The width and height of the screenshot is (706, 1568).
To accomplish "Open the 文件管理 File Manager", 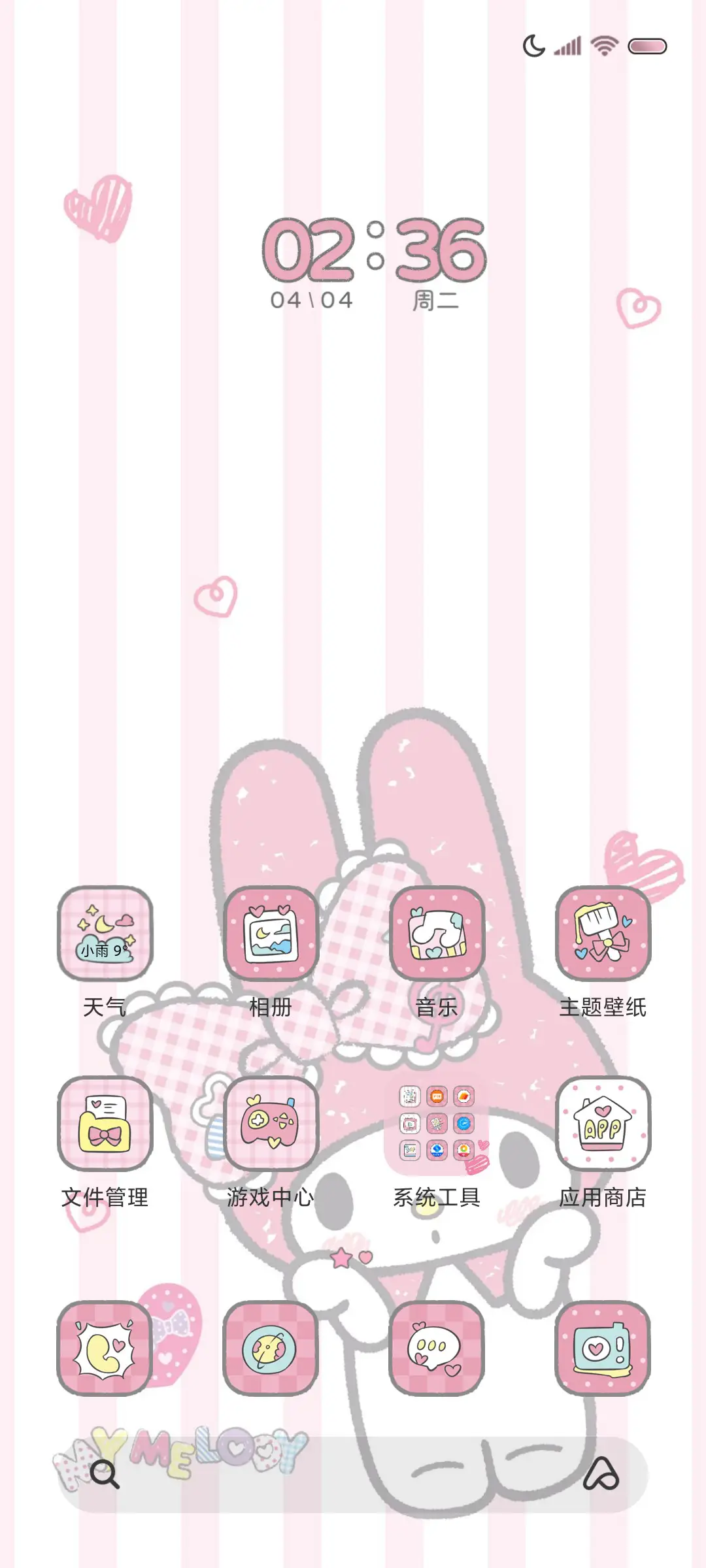I will pyautogui.click(x=107, y=1125).
